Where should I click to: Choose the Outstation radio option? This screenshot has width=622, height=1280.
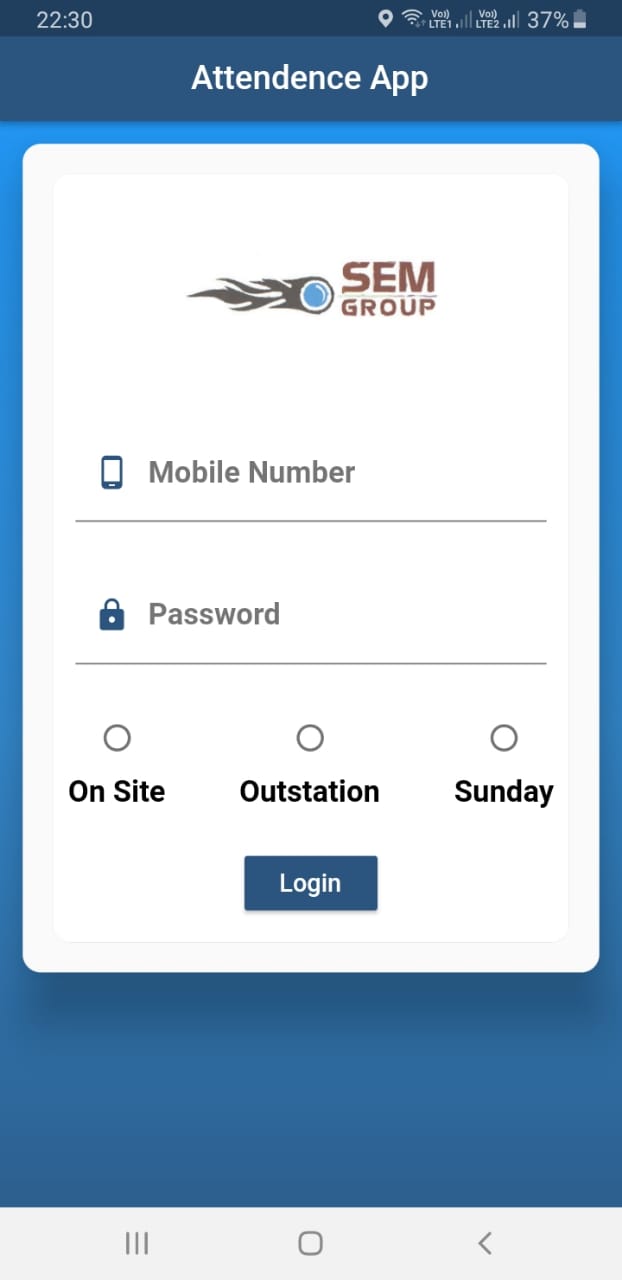click(x=310, y=738)
